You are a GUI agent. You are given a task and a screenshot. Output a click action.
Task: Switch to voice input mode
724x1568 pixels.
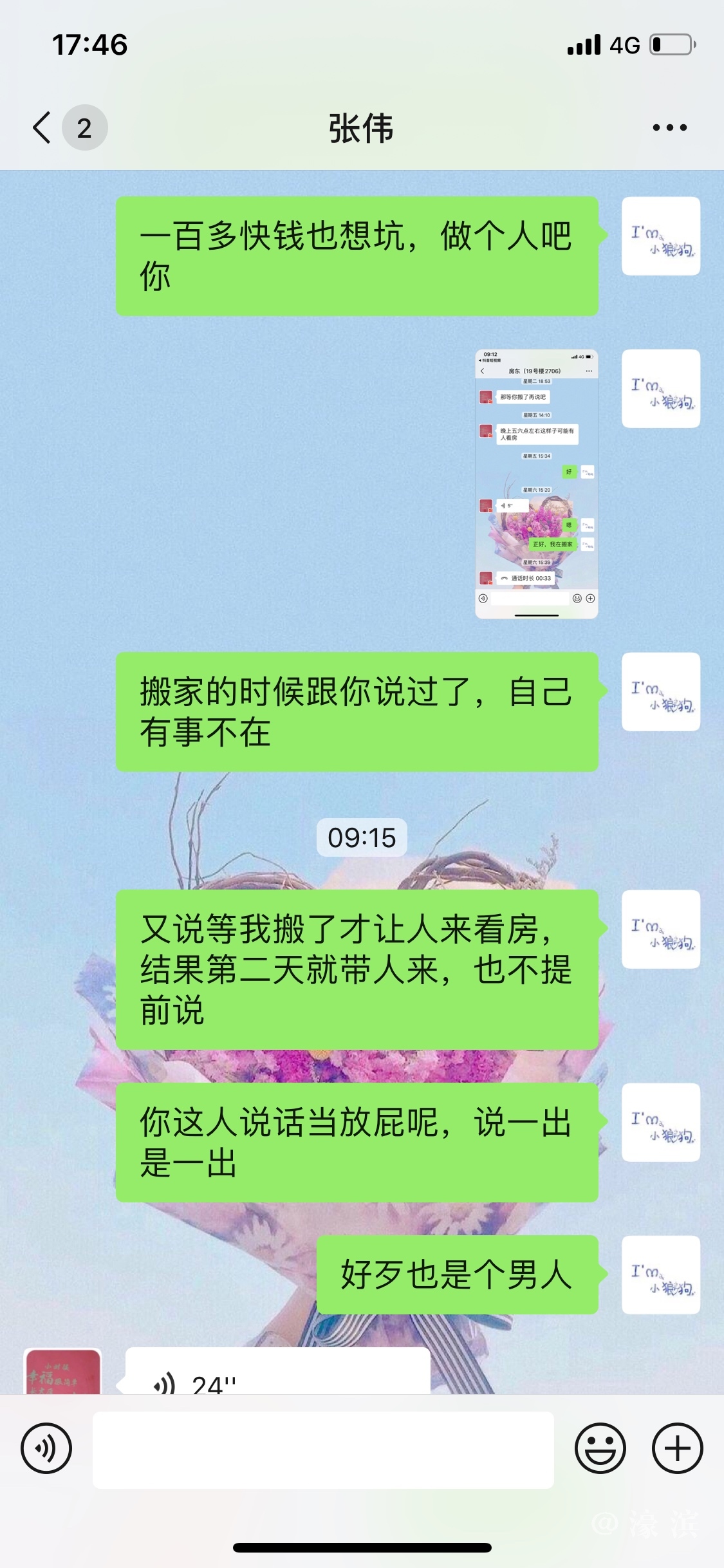click(46, 1449)
